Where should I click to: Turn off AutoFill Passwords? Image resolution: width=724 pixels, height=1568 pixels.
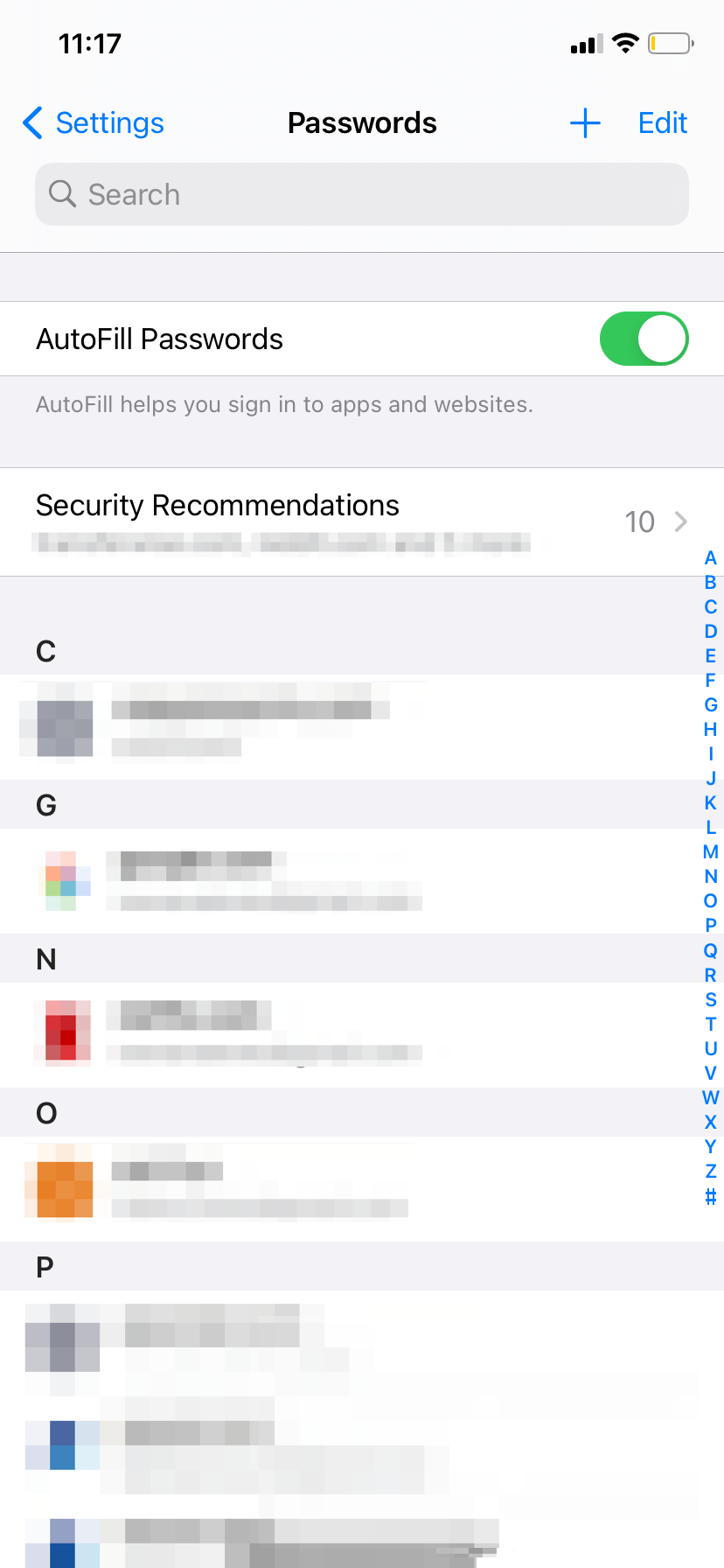click(x=644, y=339)
